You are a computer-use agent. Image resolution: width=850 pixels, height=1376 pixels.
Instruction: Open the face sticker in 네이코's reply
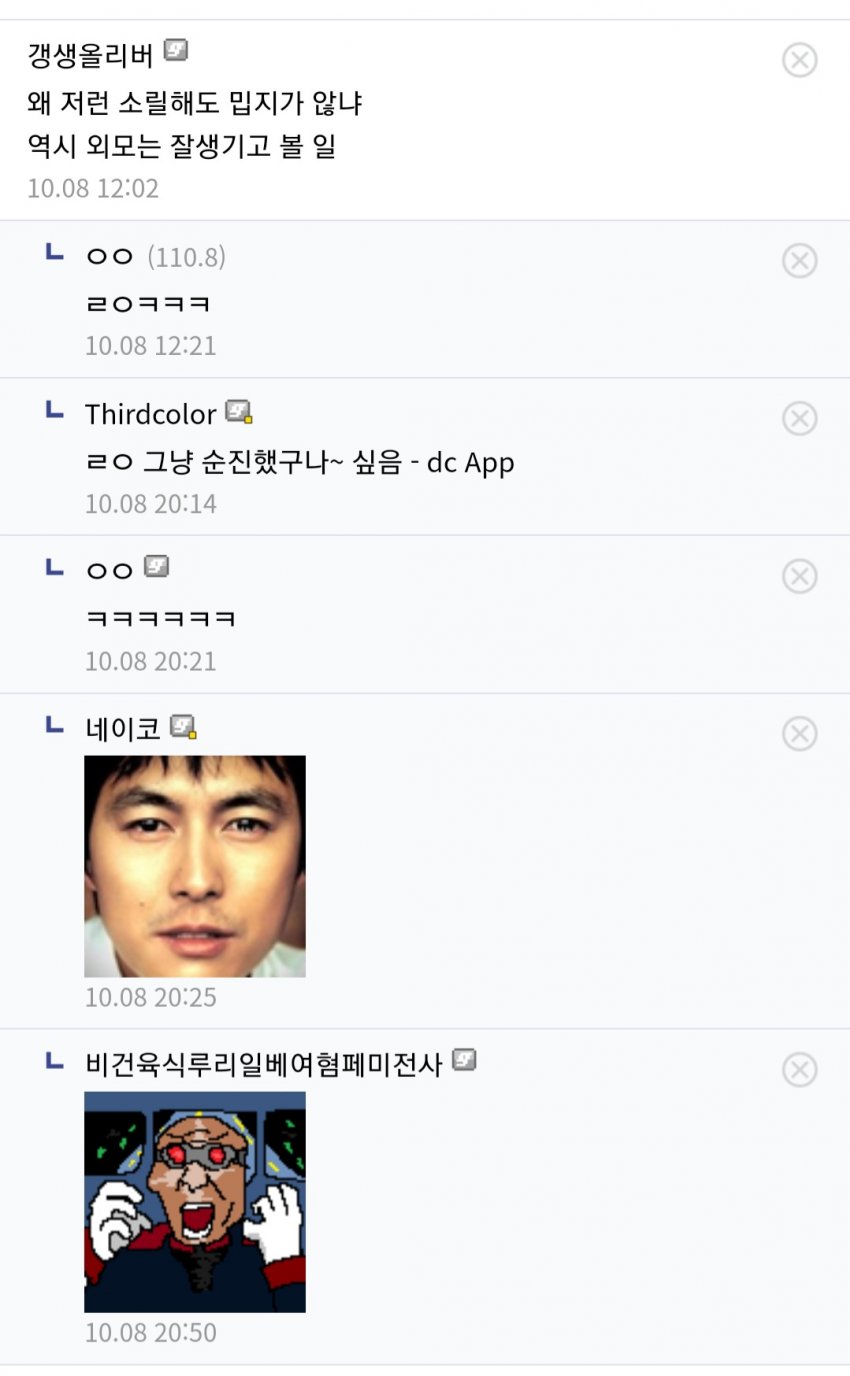[x=195, y=866]
